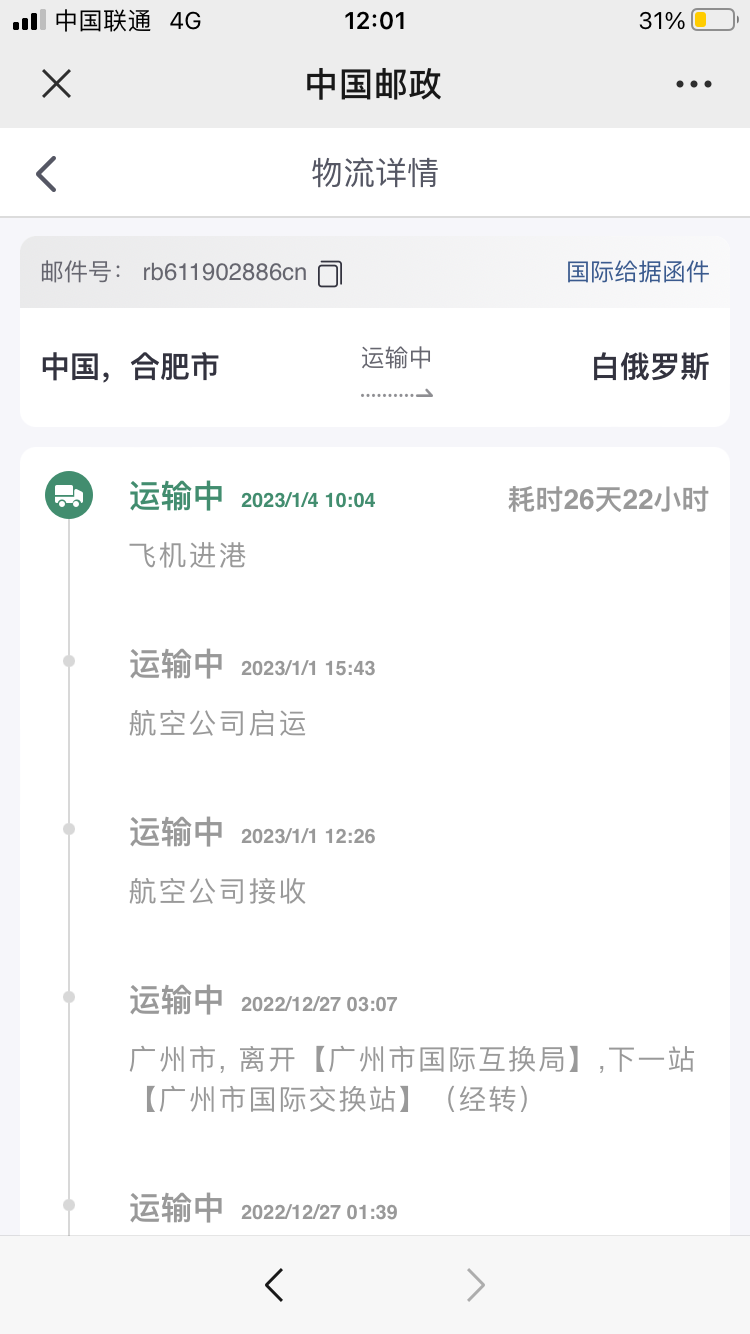Copy the tracking number rb611902886cn
This screenshot has width=750, height=1334.
(330, 273)
